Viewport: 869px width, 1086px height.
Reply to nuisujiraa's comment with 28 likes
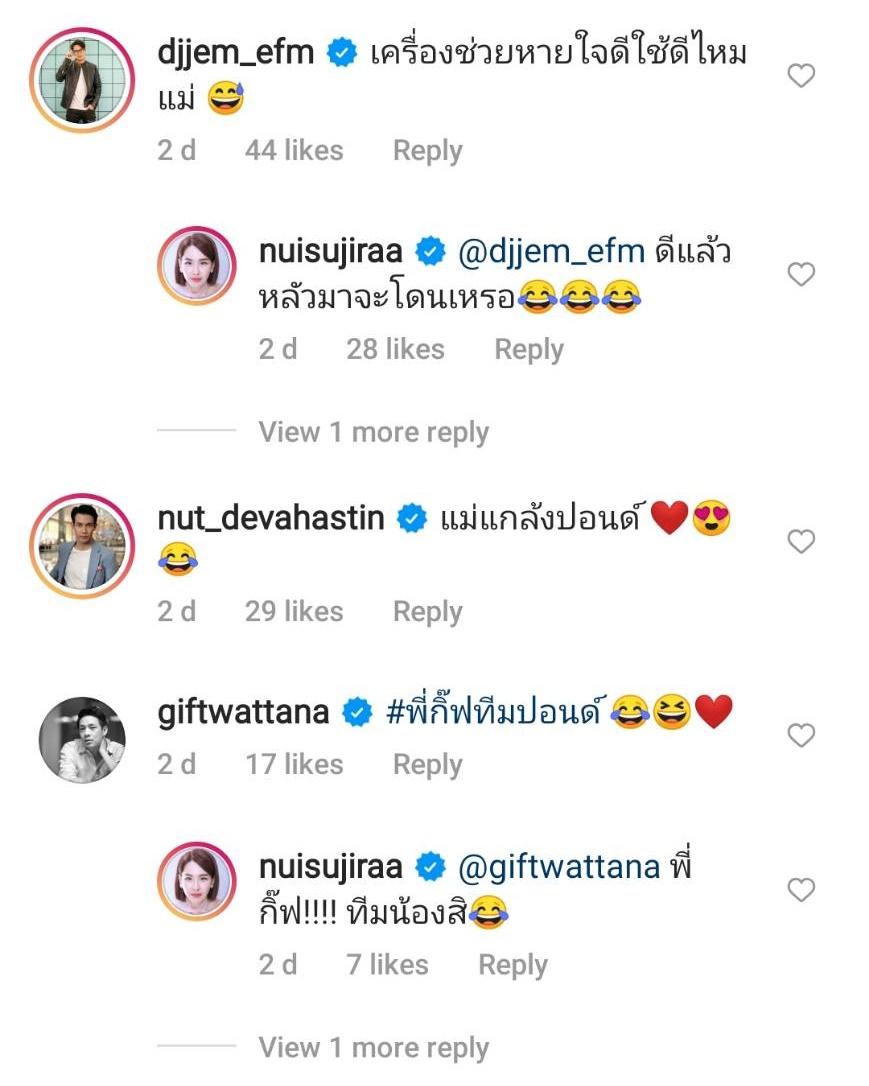(x=529, y=349)
